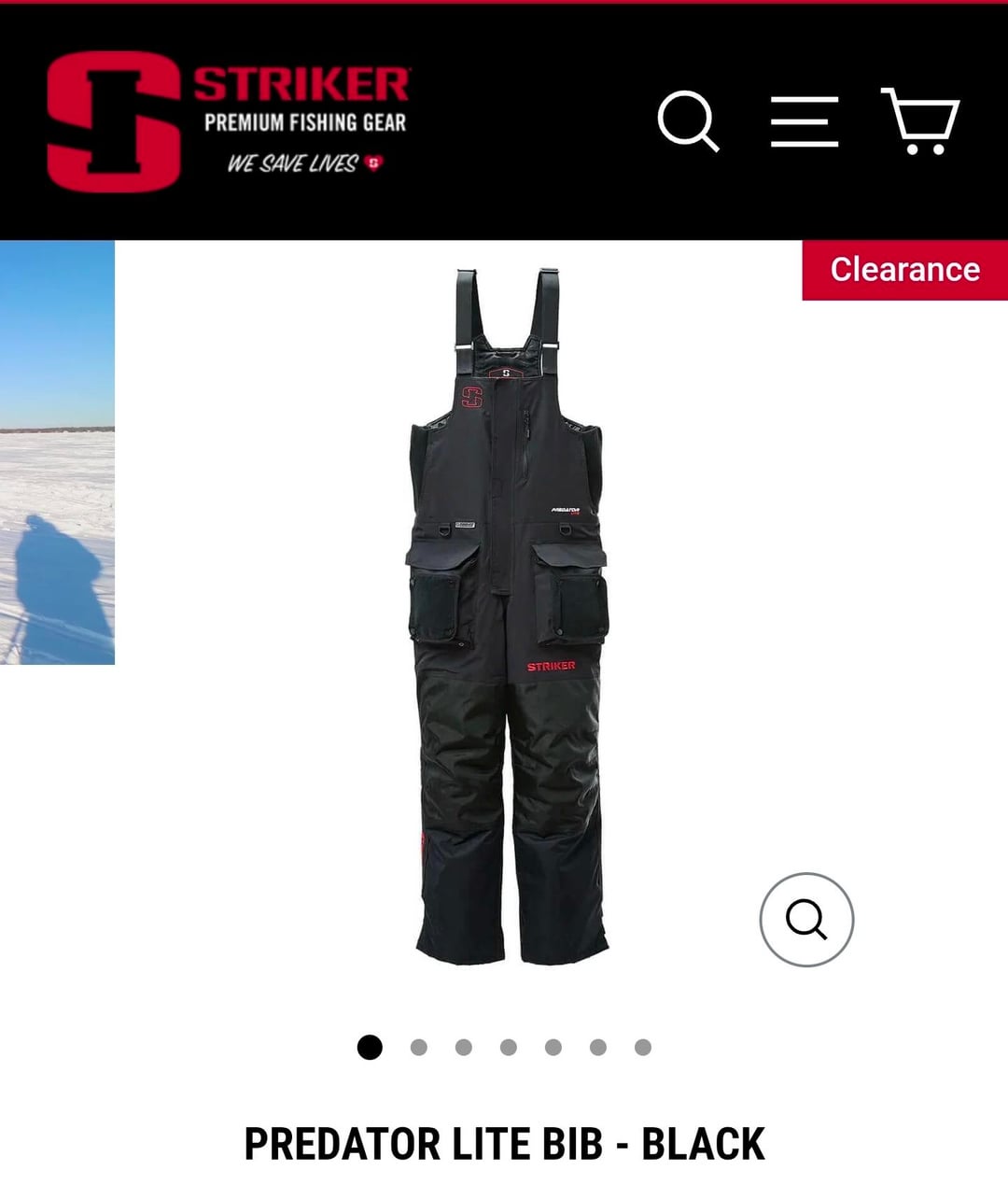
Task: Open the search icon in header
Action: coord(688,120)
